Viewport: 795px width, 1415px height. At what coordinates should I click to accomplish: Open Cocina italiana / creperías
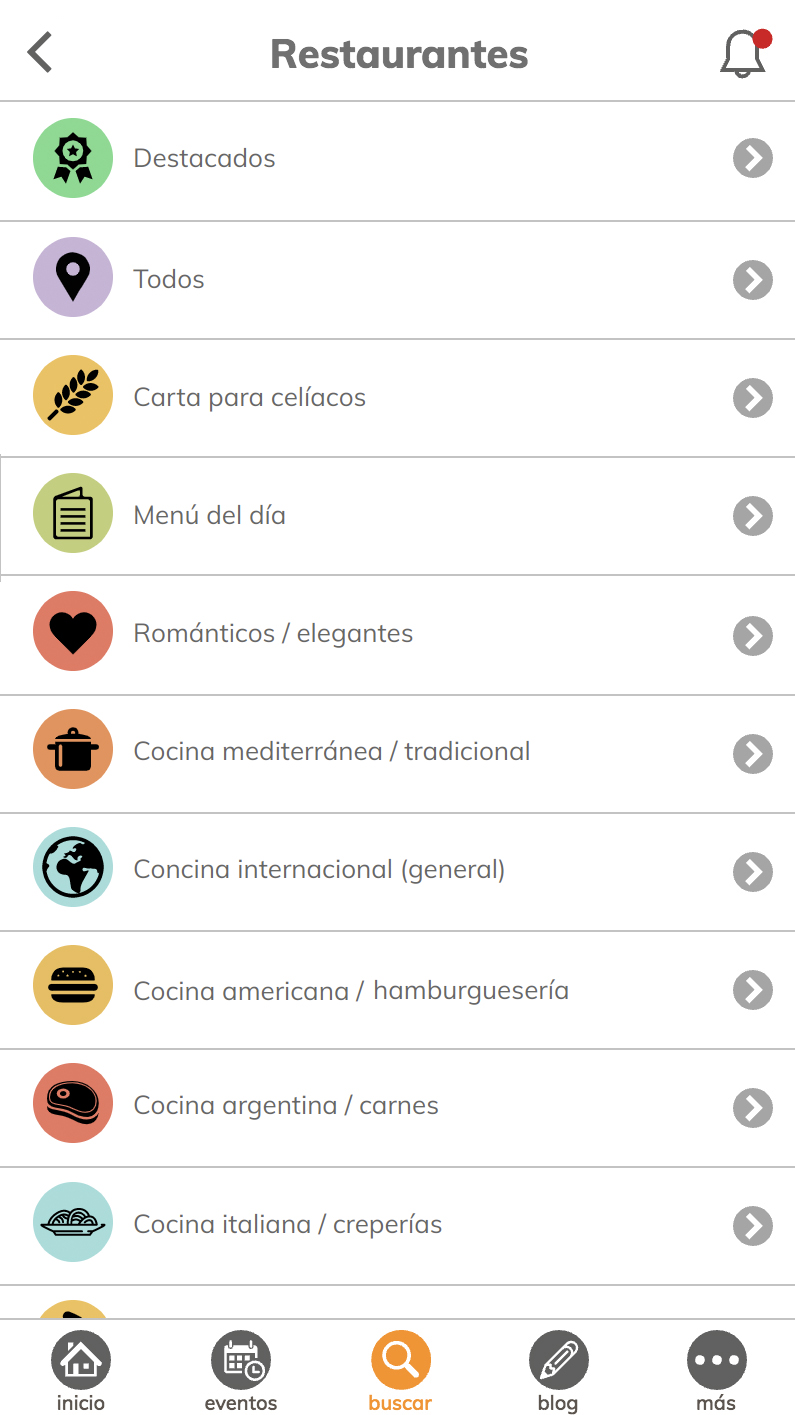pyautogui.click(x=397, y=1226)
